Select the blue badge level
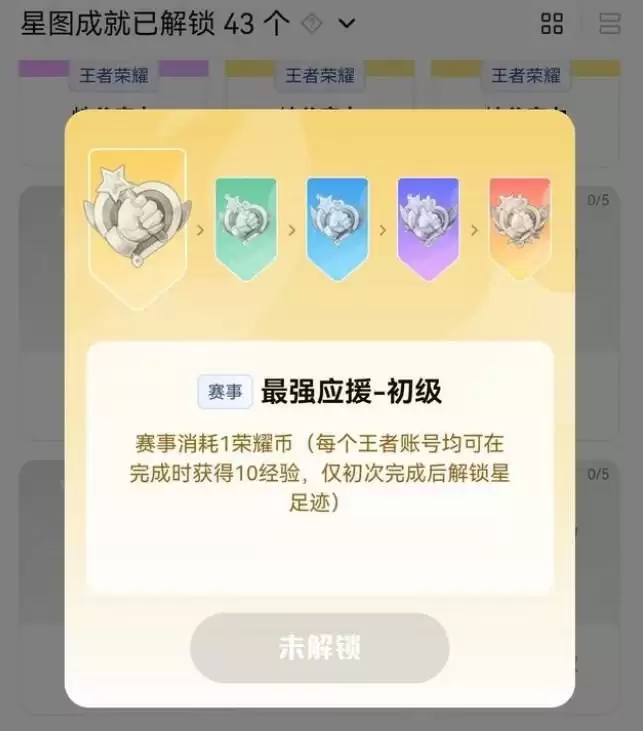The width and height of the screenshot is (643, 731). [x=337, y=227]
